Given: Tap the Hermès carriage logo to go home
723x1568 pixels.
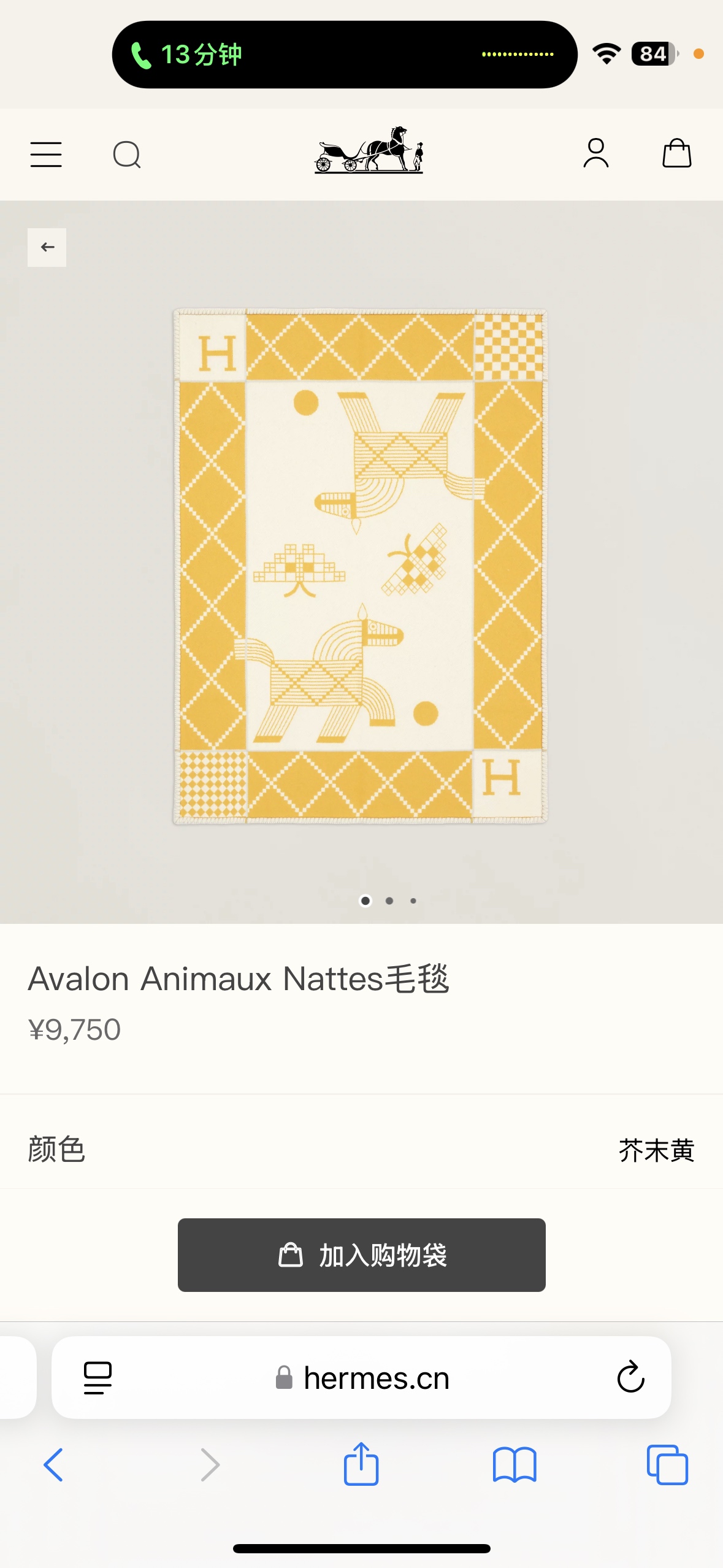Looking at the screenshot, I should pyautogui.click(x=369, y=151).
